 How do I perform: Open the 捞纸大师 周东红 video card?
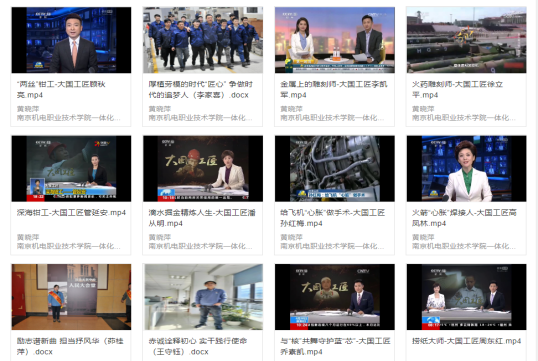pos(466,312)
